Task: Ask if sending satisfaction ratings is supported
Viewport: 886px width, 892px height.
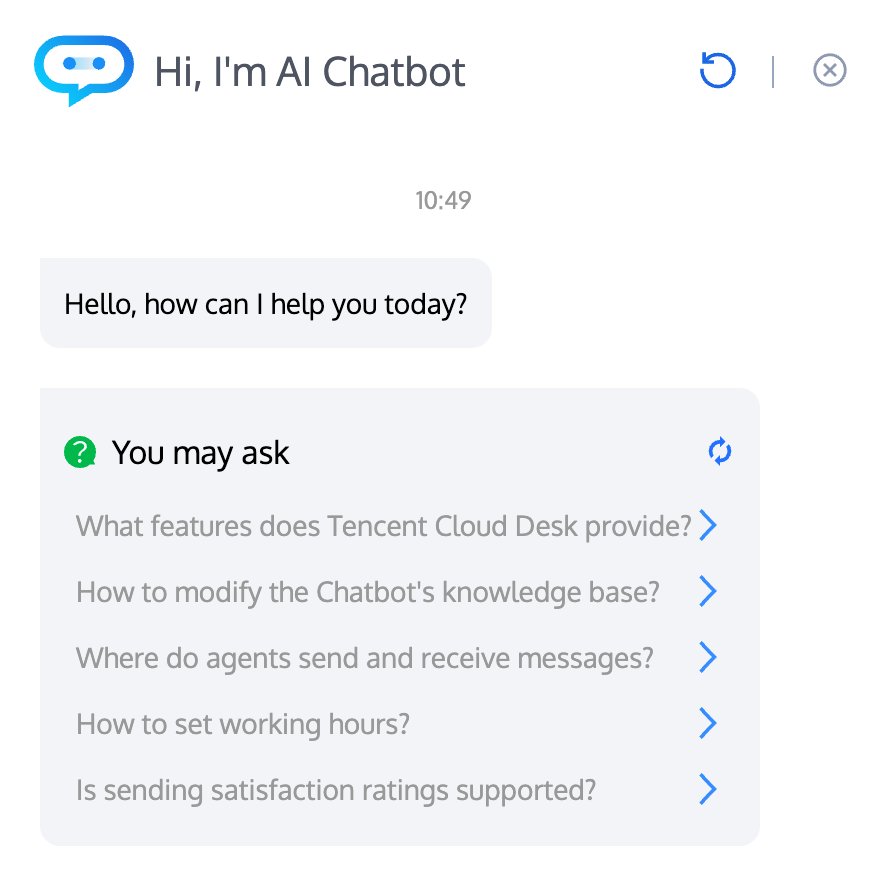Action: pyautogui.click(x=336, y=791)
